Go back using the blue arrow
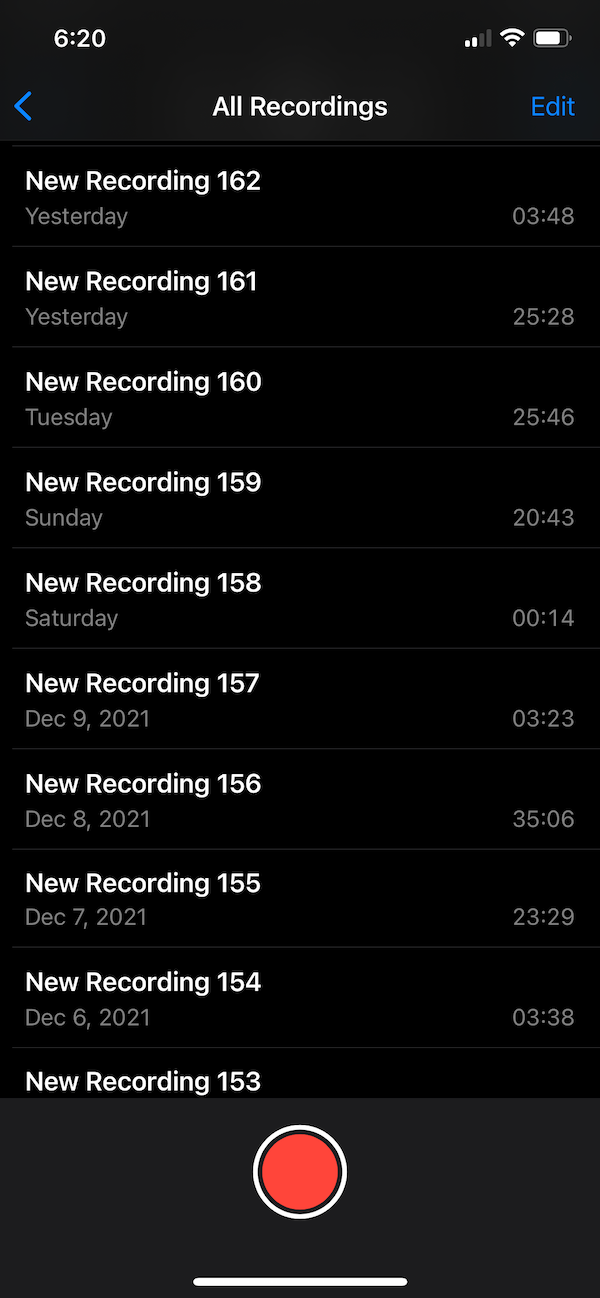The image size is (600, 1298). (x=24, y=106)
